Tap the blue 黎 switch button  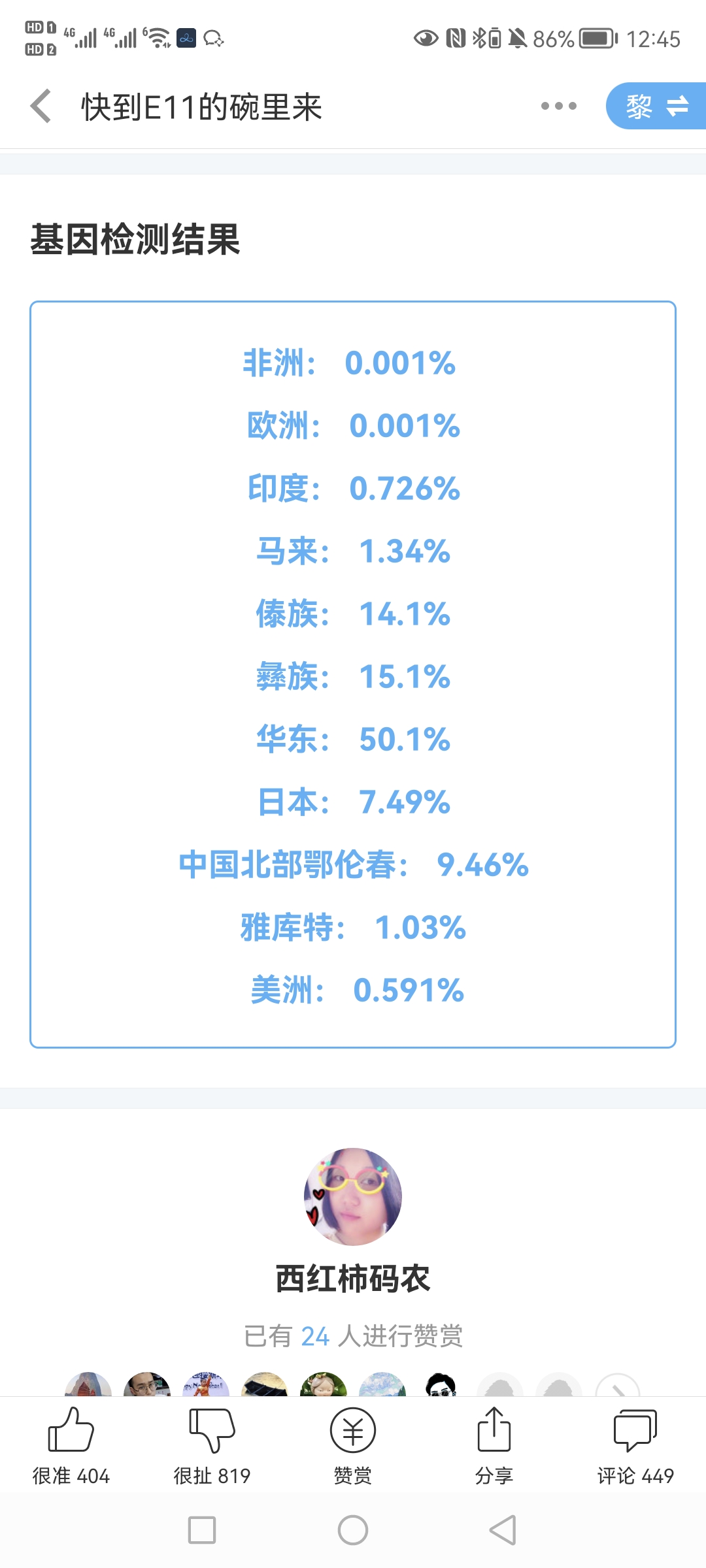(x=656, y=106)
